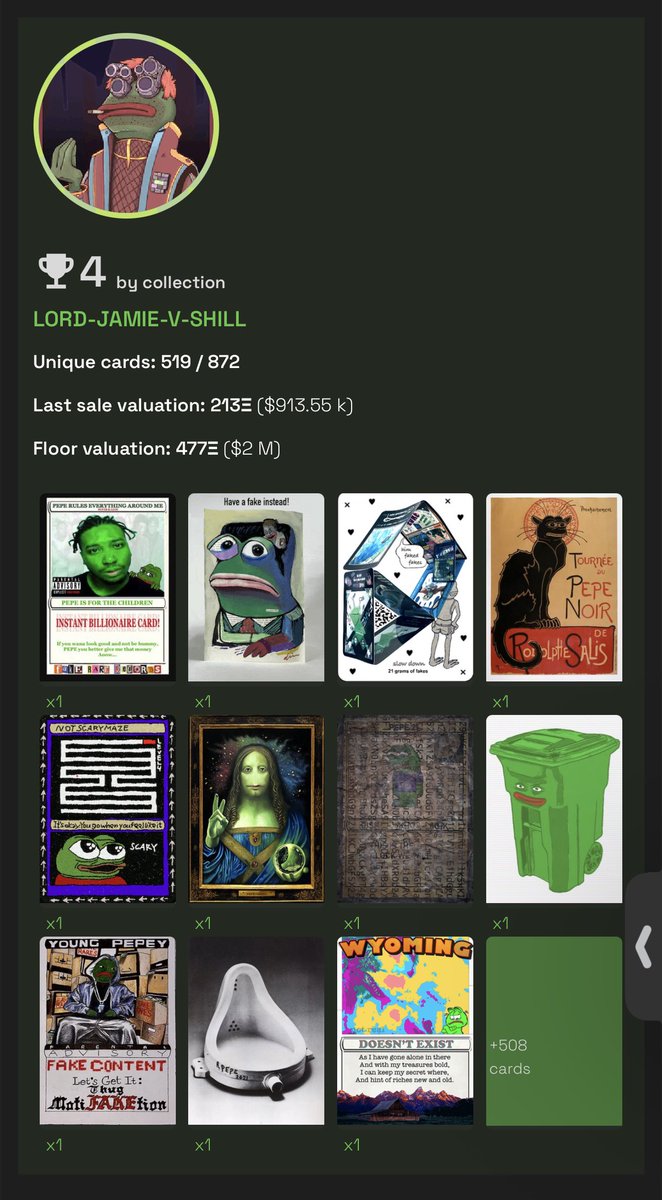Open the Pepe Noir poster card
The image size is (662, 1200).
554,587
